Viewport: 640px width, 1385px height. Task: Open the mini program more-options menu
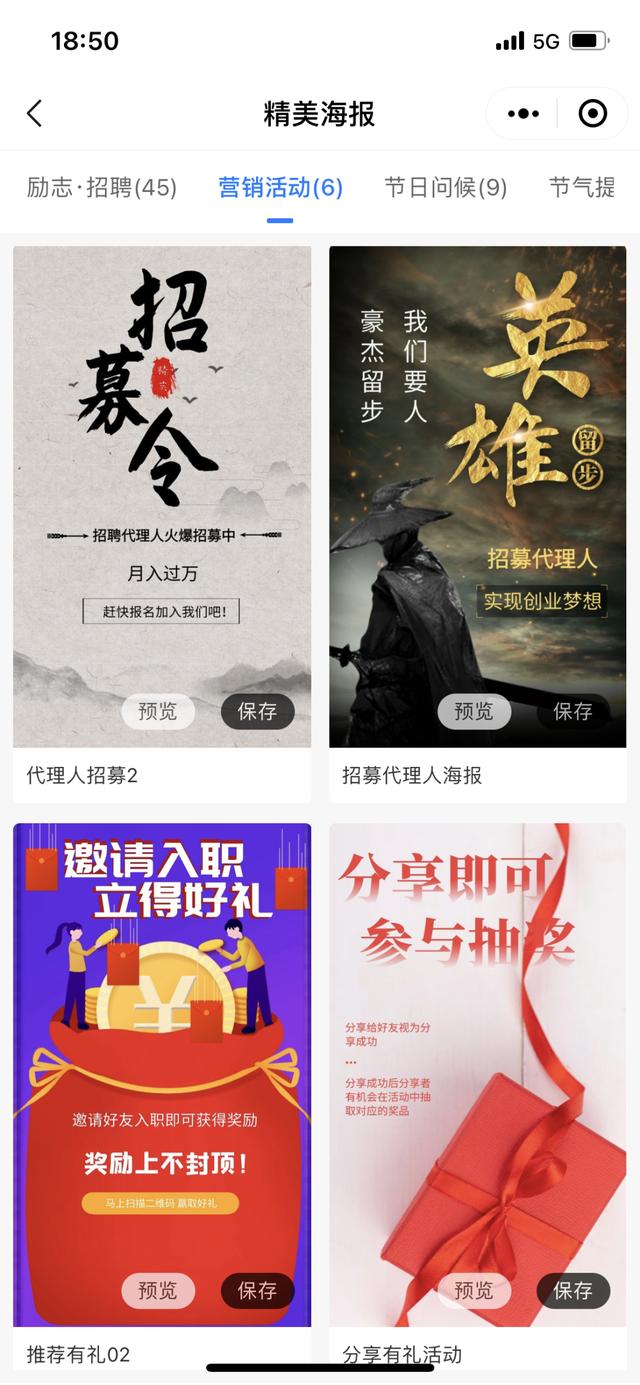pyautogui.click(x=522, y=114)
